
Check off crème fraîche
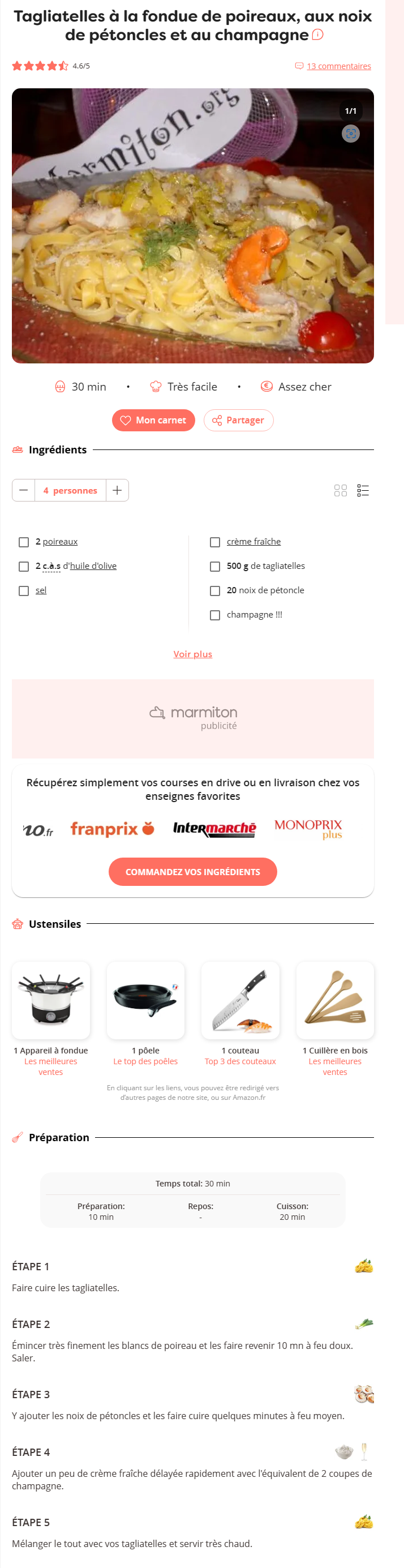(x=215, y=542)
